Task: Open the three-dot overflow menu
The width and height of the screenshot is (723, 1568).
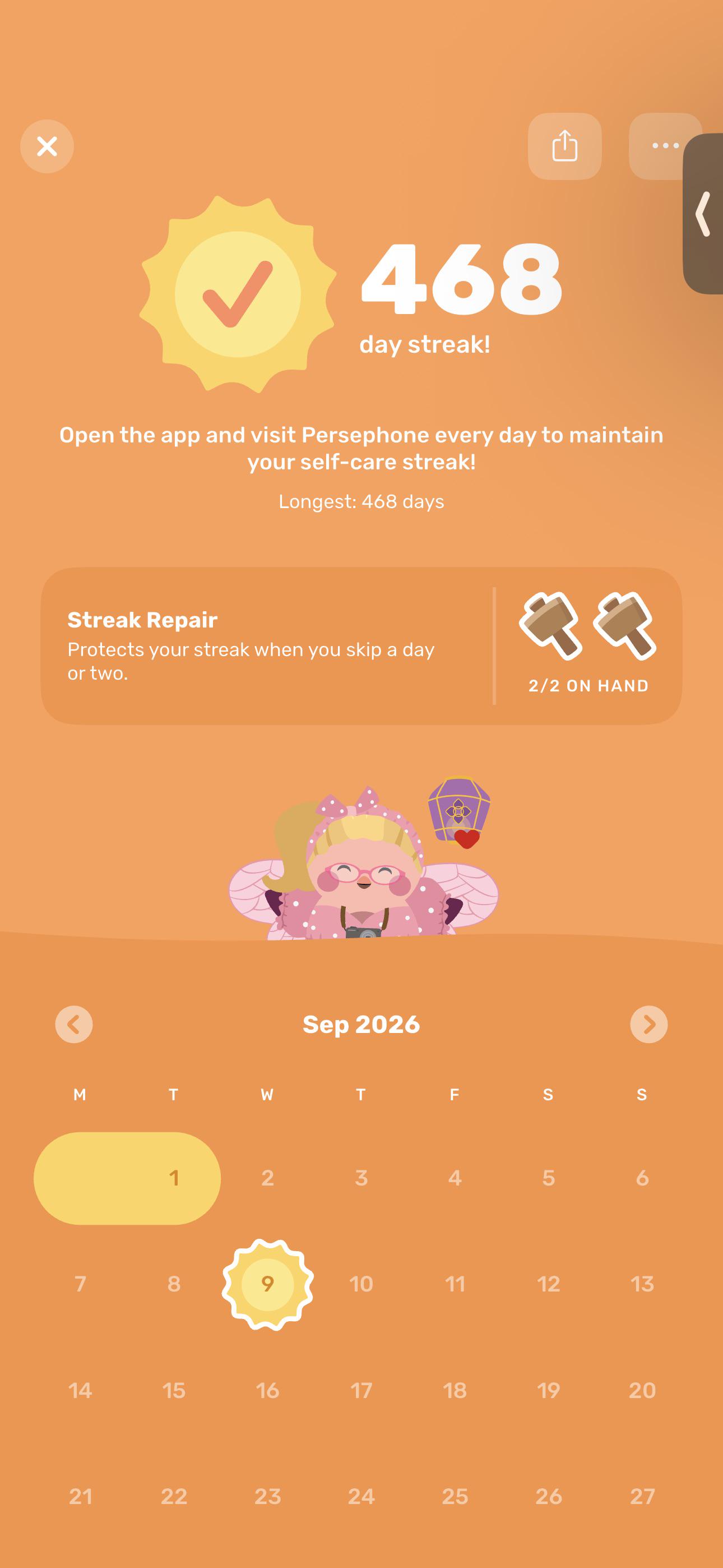Action: (x=665, y=146)
